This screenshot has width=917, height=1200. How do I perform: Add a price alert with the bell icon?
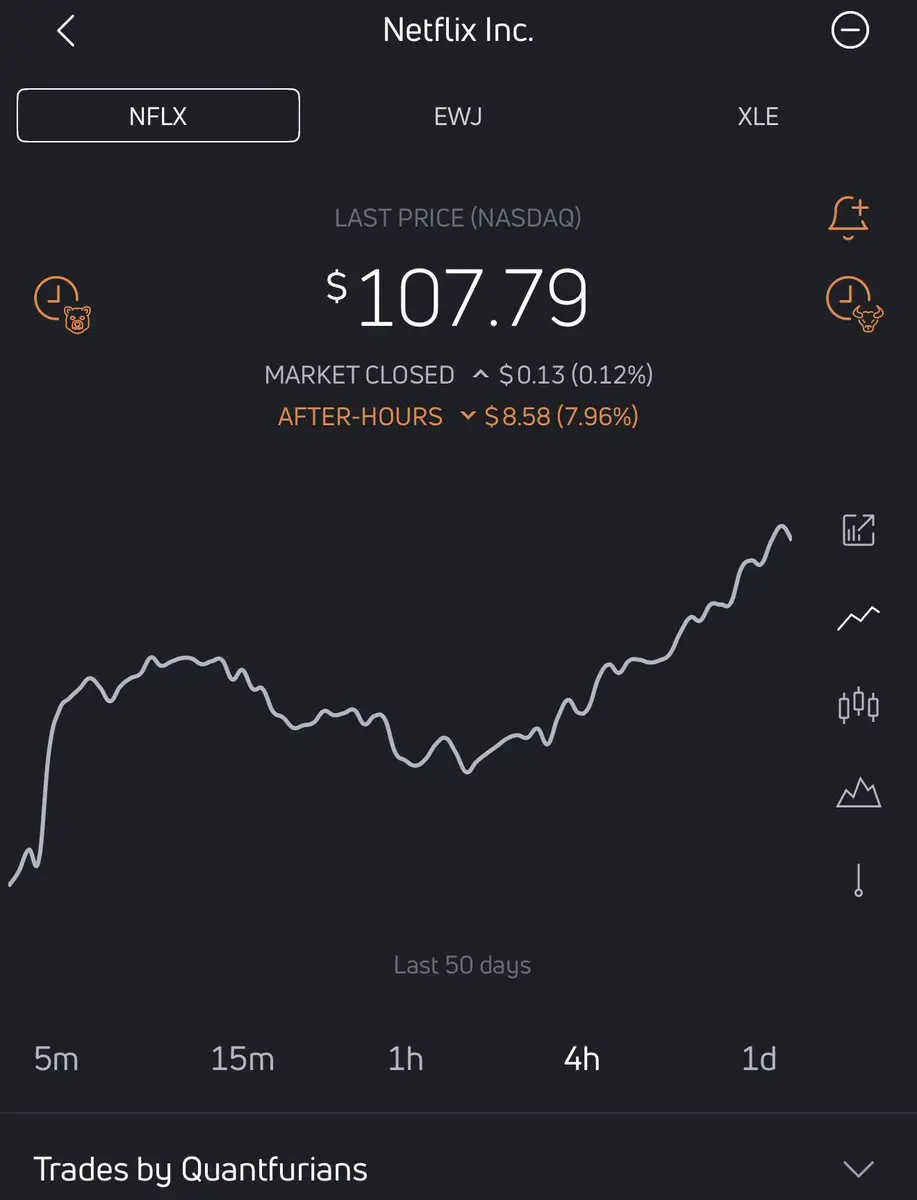(848, 217)
